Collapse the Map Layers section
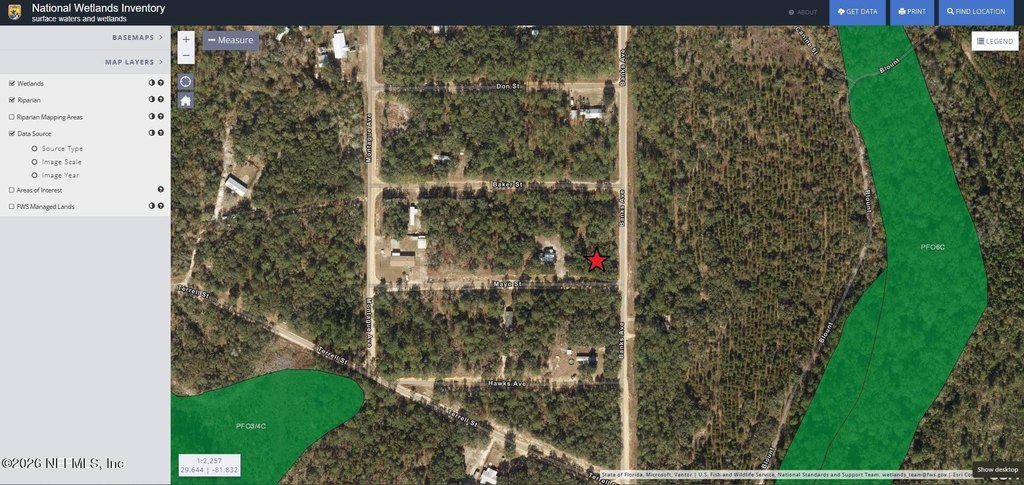The image size is (1024, 485). [x=134, y=62]
